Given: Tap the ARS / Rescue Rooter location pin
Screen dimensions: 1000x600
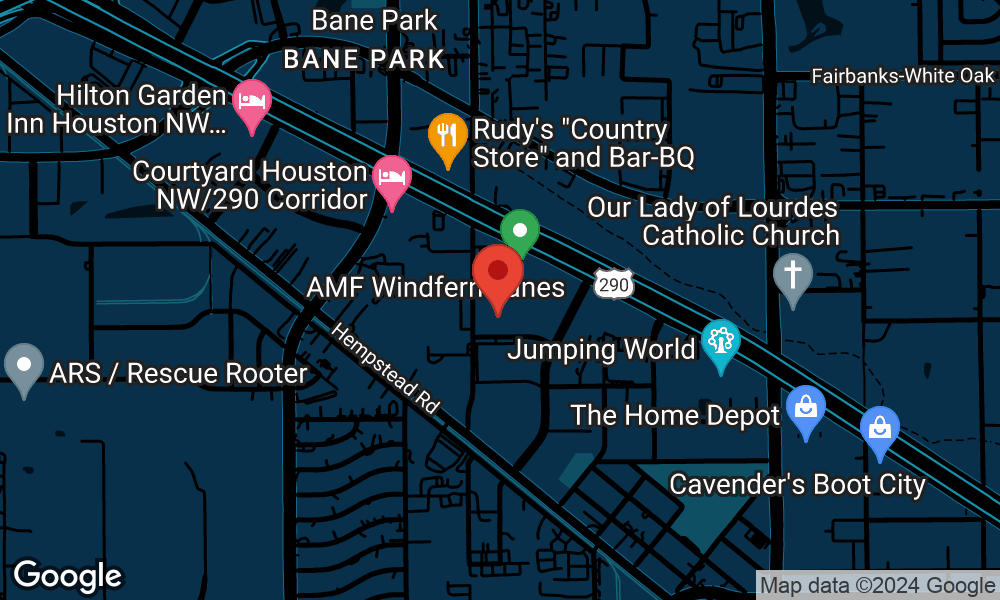Looking at the screenshot, I should coord(24,366).
